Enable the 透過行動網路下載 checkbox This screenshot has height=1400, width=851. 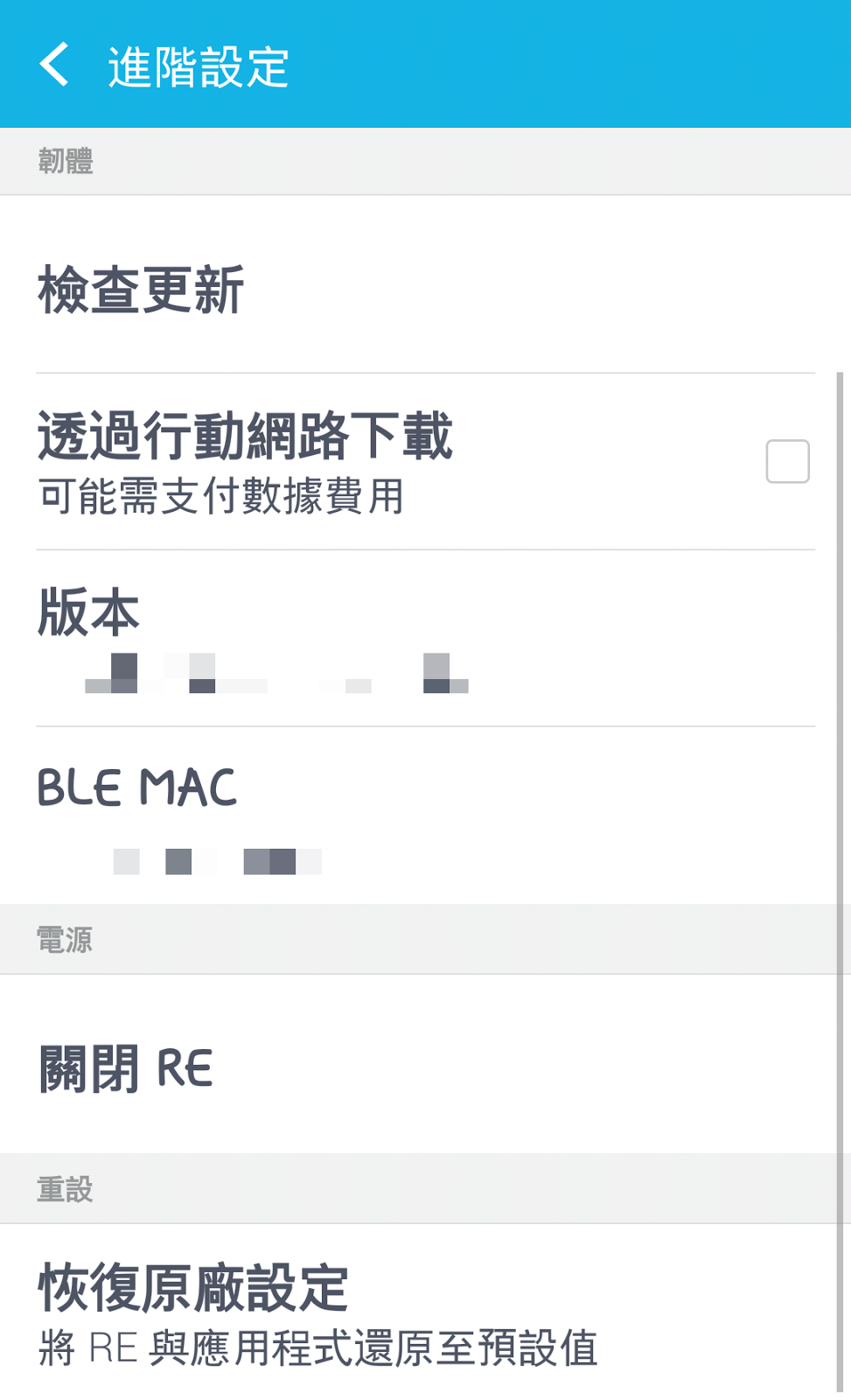point(787,461)
